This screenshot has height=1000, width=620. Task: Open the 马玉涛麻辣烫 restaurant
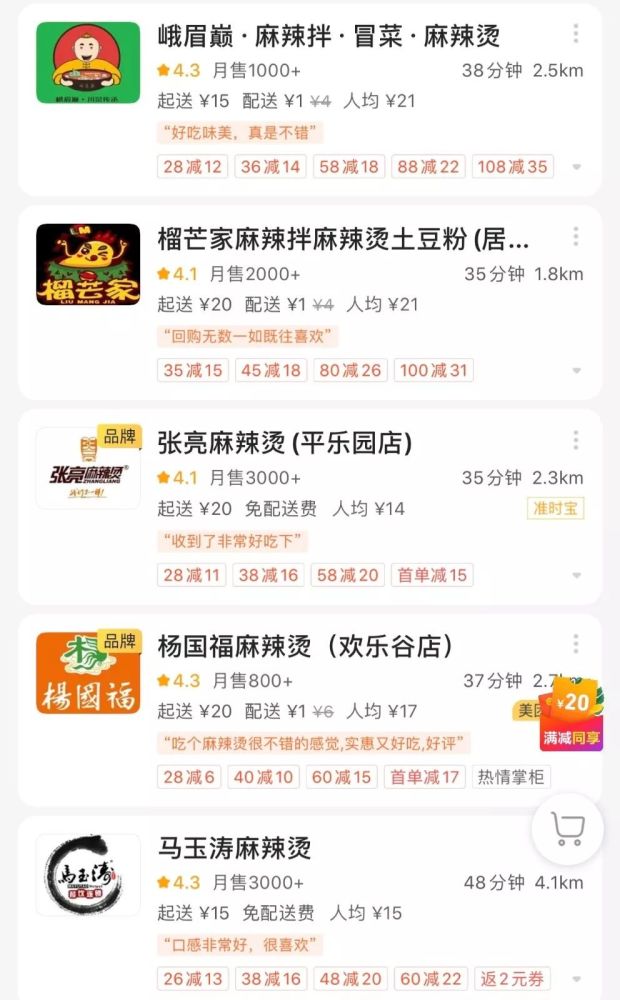234,849
